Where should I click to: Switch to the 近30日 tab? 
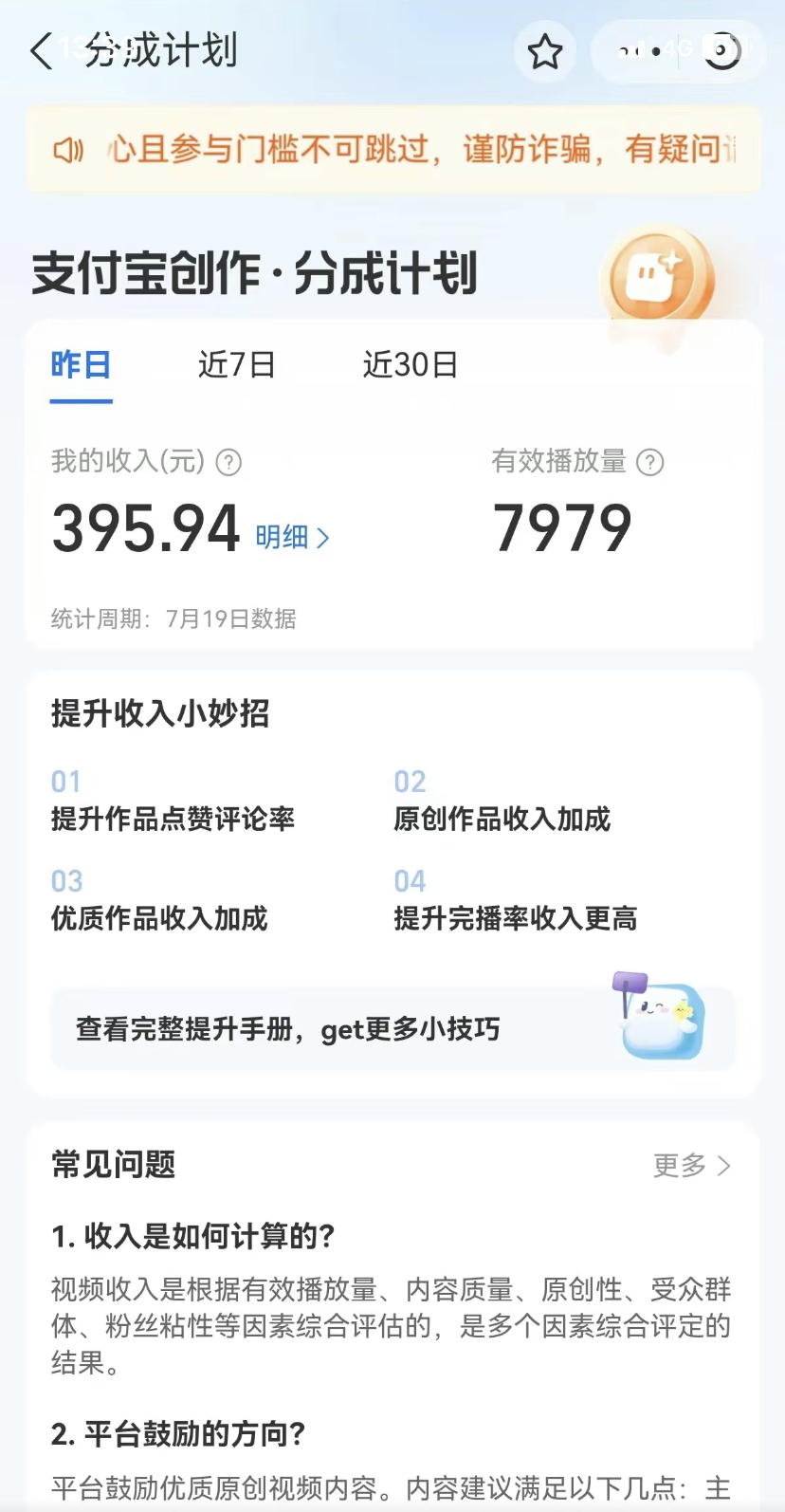tap(411, 364)
